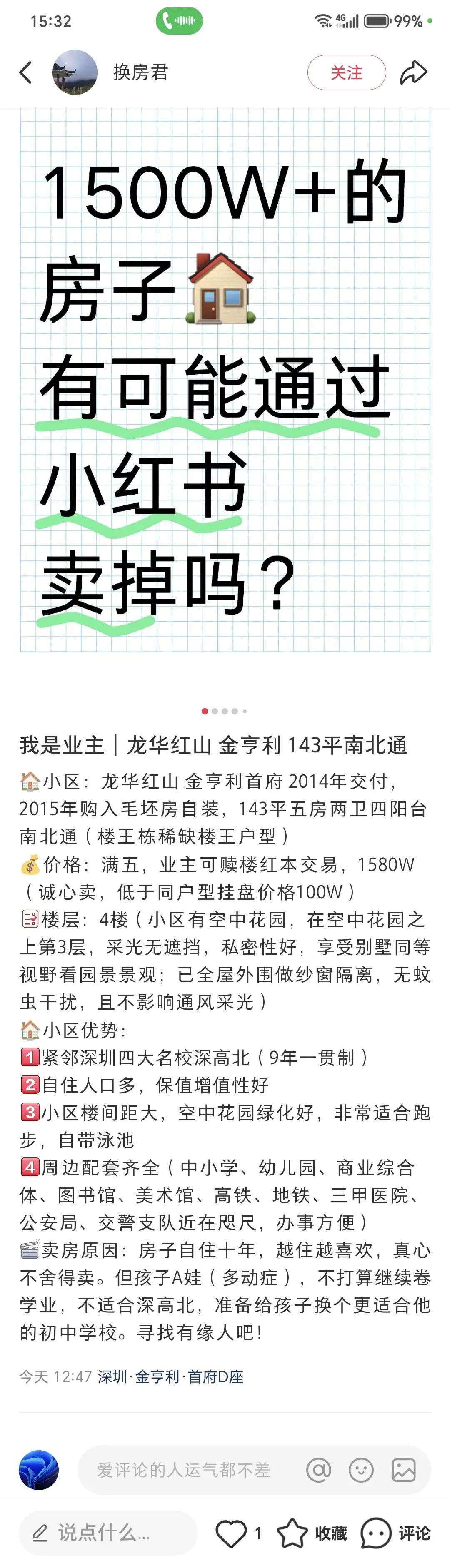Screen dimensions: 450x1568
Task: Attach a picture to the comment
Action: pyautogui.click(x=403, y=1470)
